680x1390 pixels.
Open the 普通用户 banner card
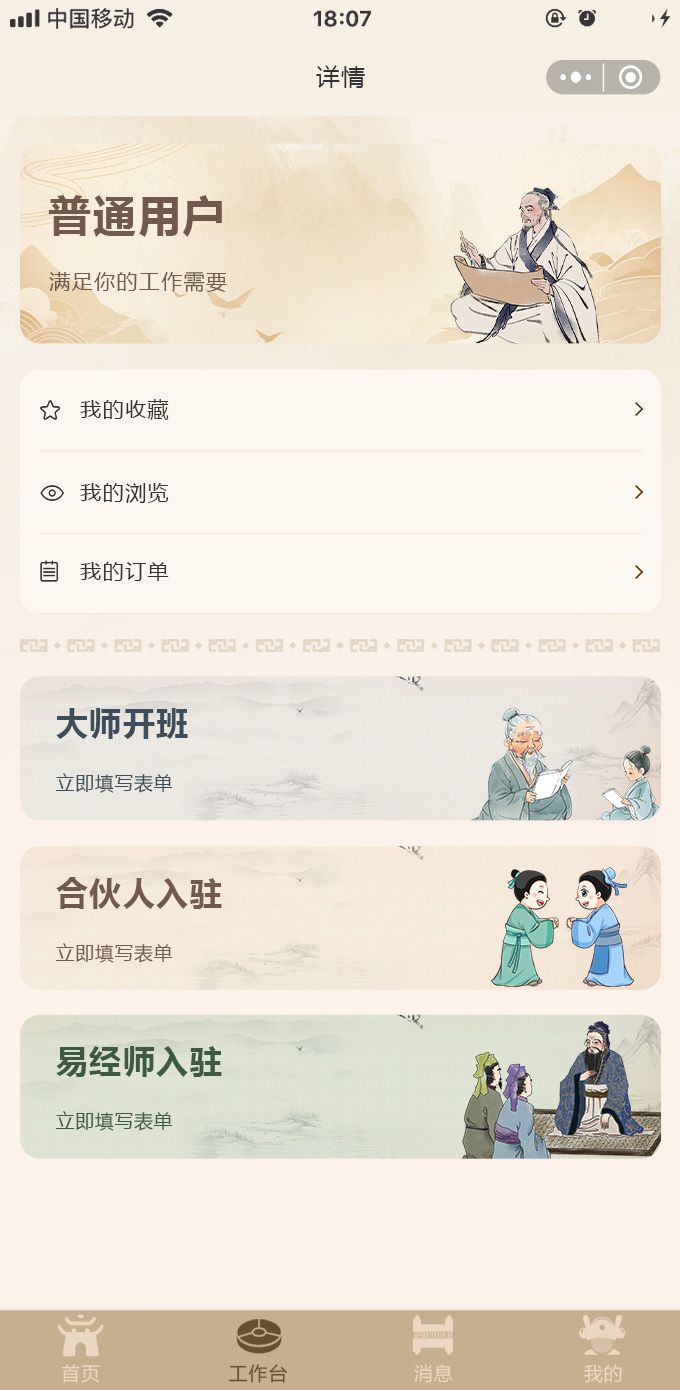coord(340,243)
